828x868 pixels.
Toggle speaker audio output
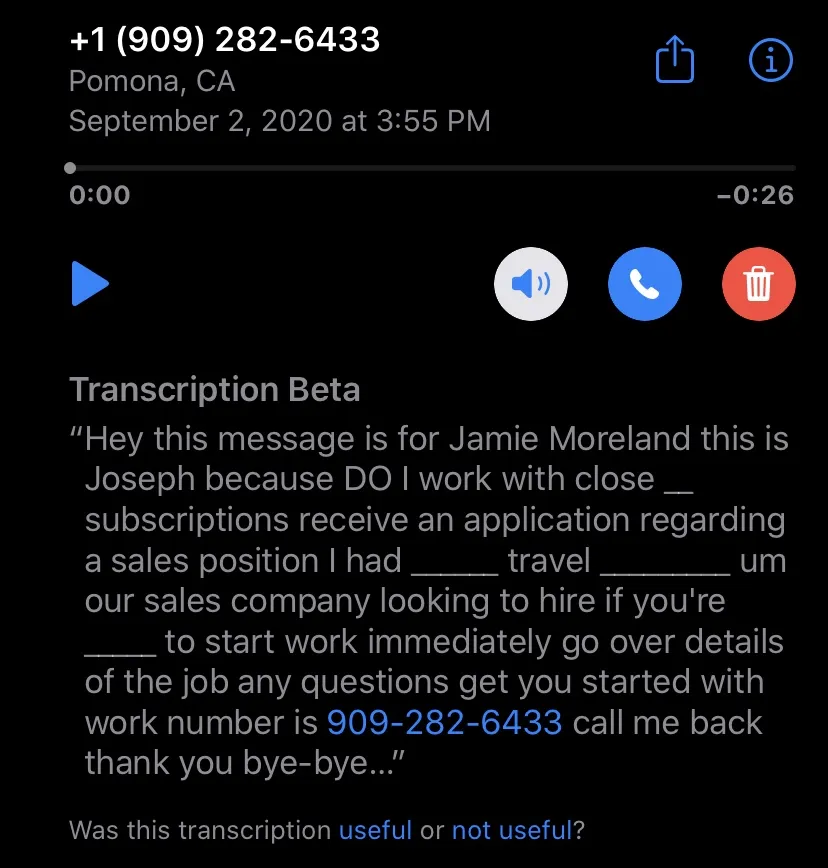point(531,285)
